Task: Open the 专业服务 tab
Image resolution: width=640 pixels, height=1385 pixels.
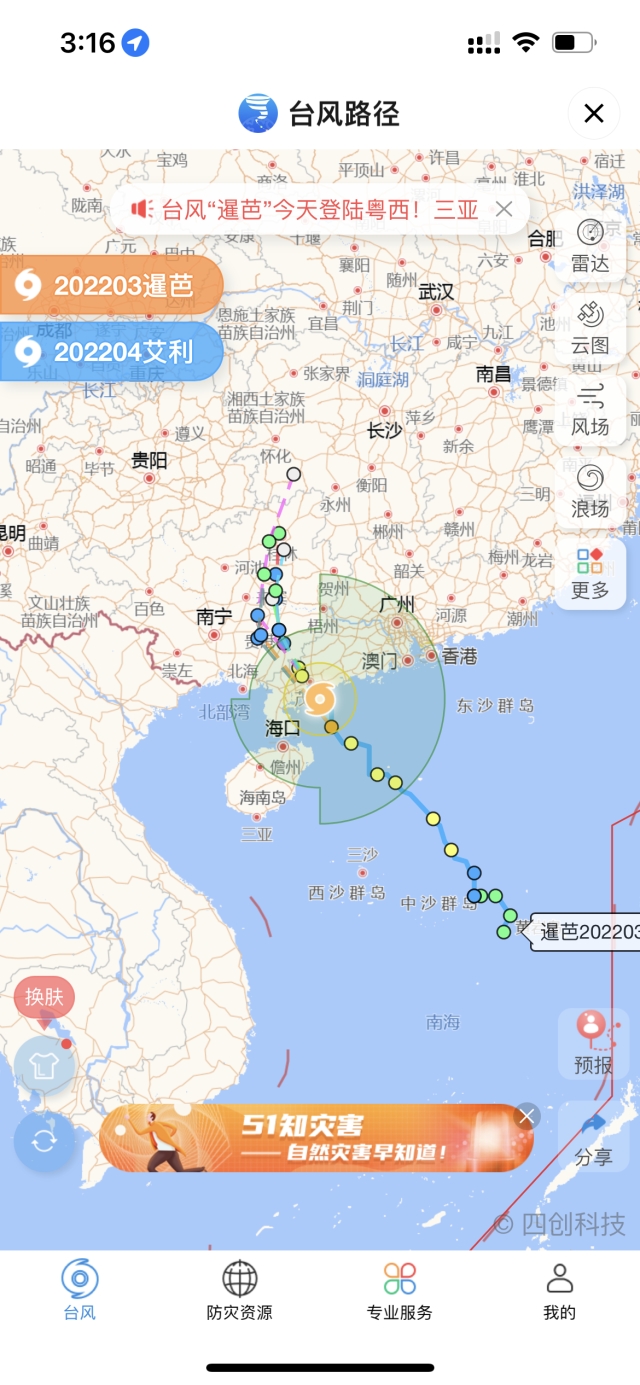Action: click(x=400, y=1290)
